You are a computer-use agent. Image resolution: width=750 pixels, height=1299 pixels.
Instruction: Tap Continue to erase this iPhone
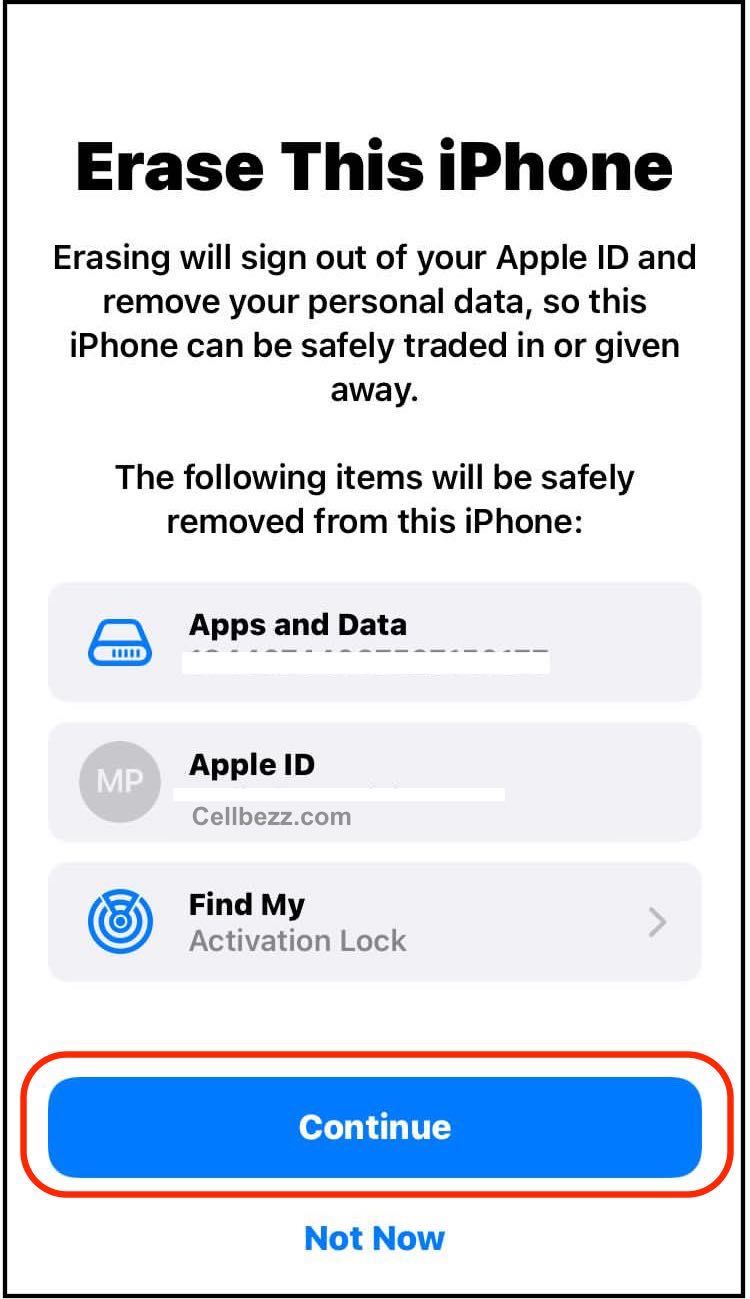[375, 1127]
